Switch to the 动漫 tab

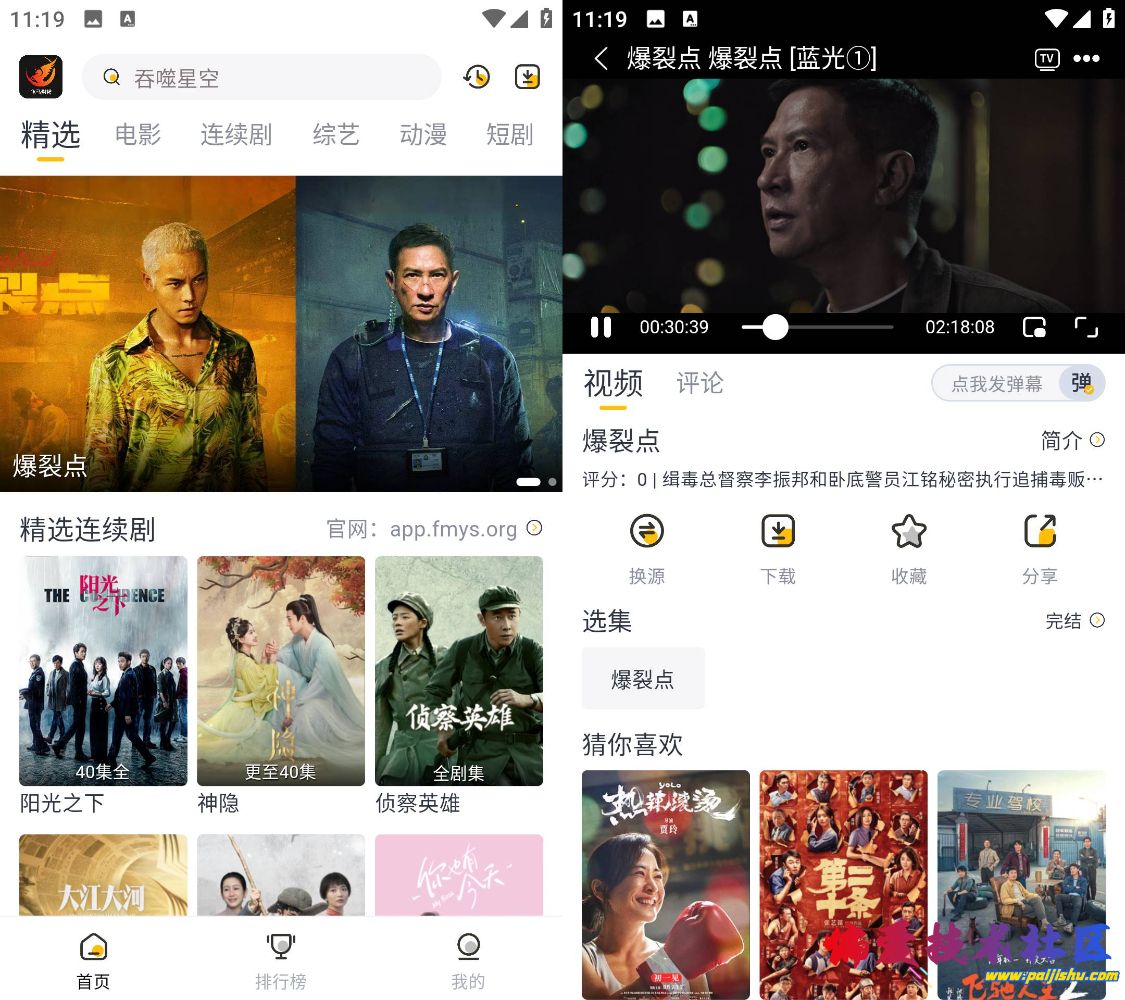pos(423,134)
